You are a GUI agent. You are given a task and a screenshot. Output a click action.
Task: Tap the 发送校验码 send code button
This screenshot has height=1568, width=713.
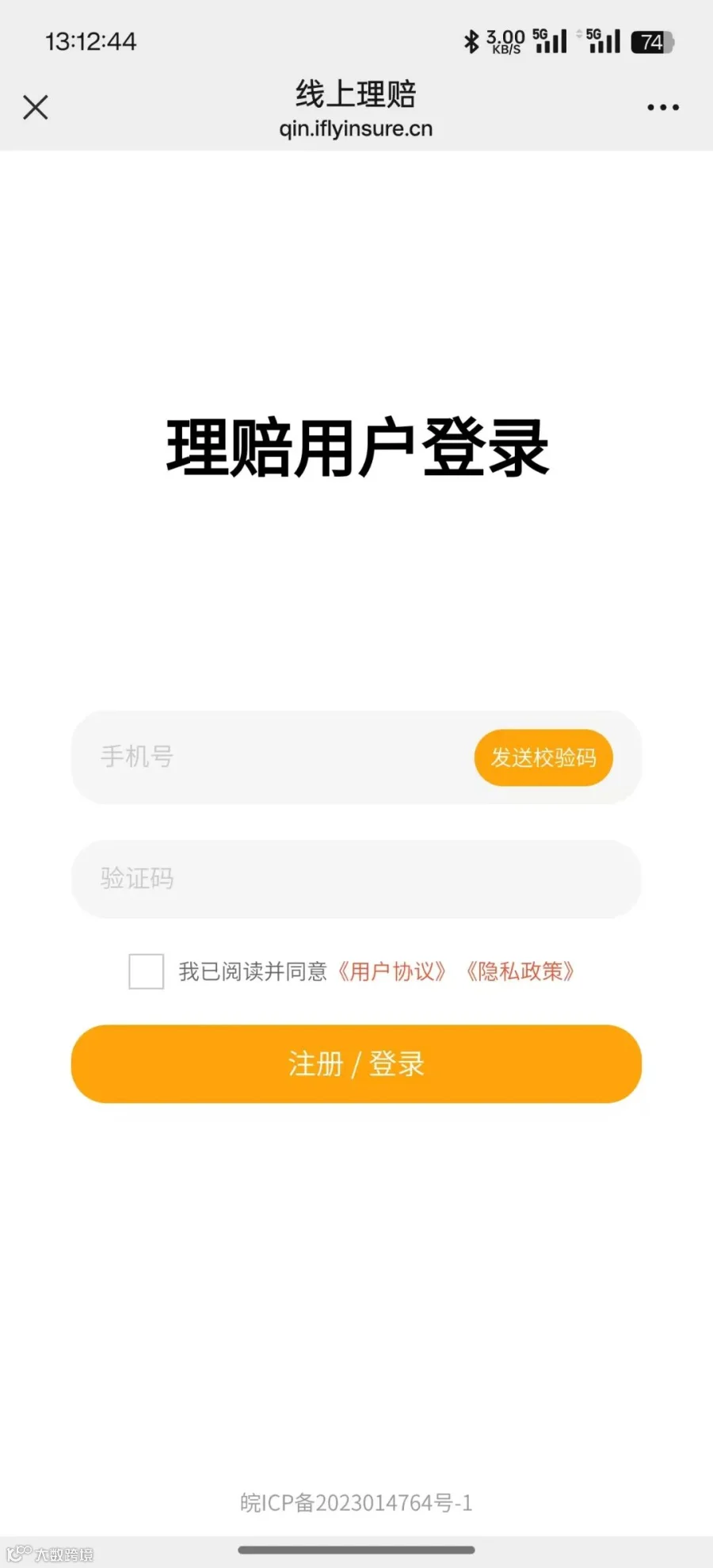pos(543,757)
